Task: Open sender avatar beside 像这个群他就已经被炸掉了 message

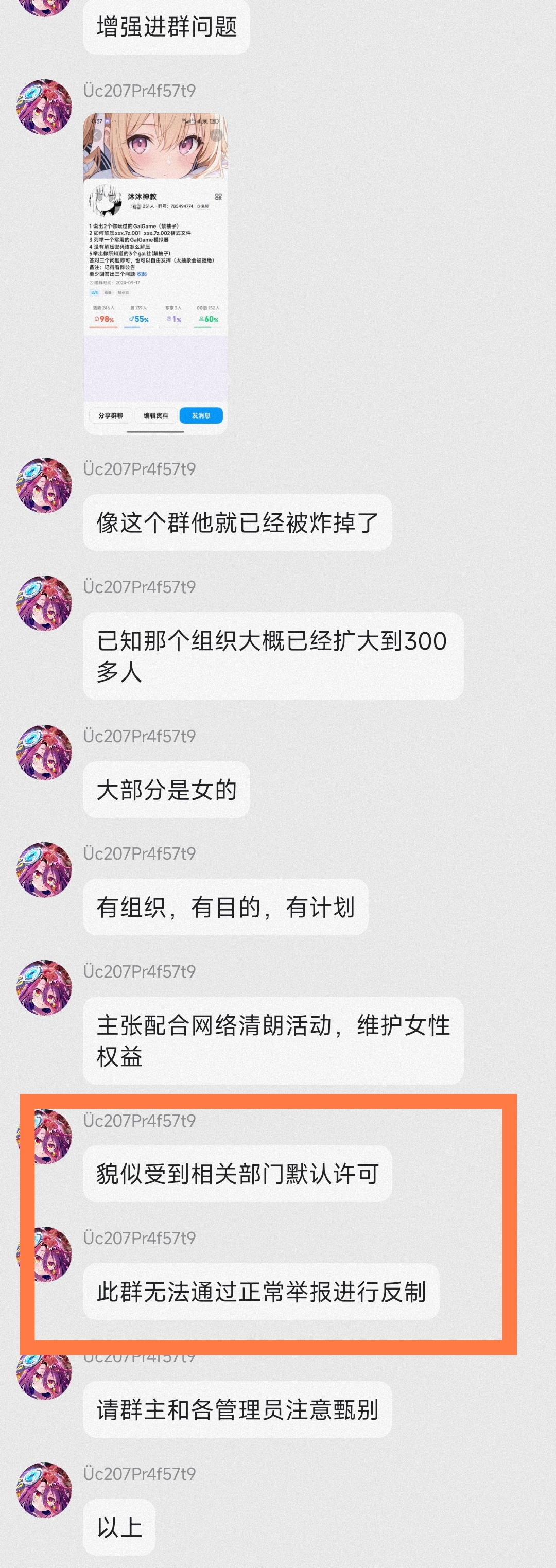Action: coord(44,485)
